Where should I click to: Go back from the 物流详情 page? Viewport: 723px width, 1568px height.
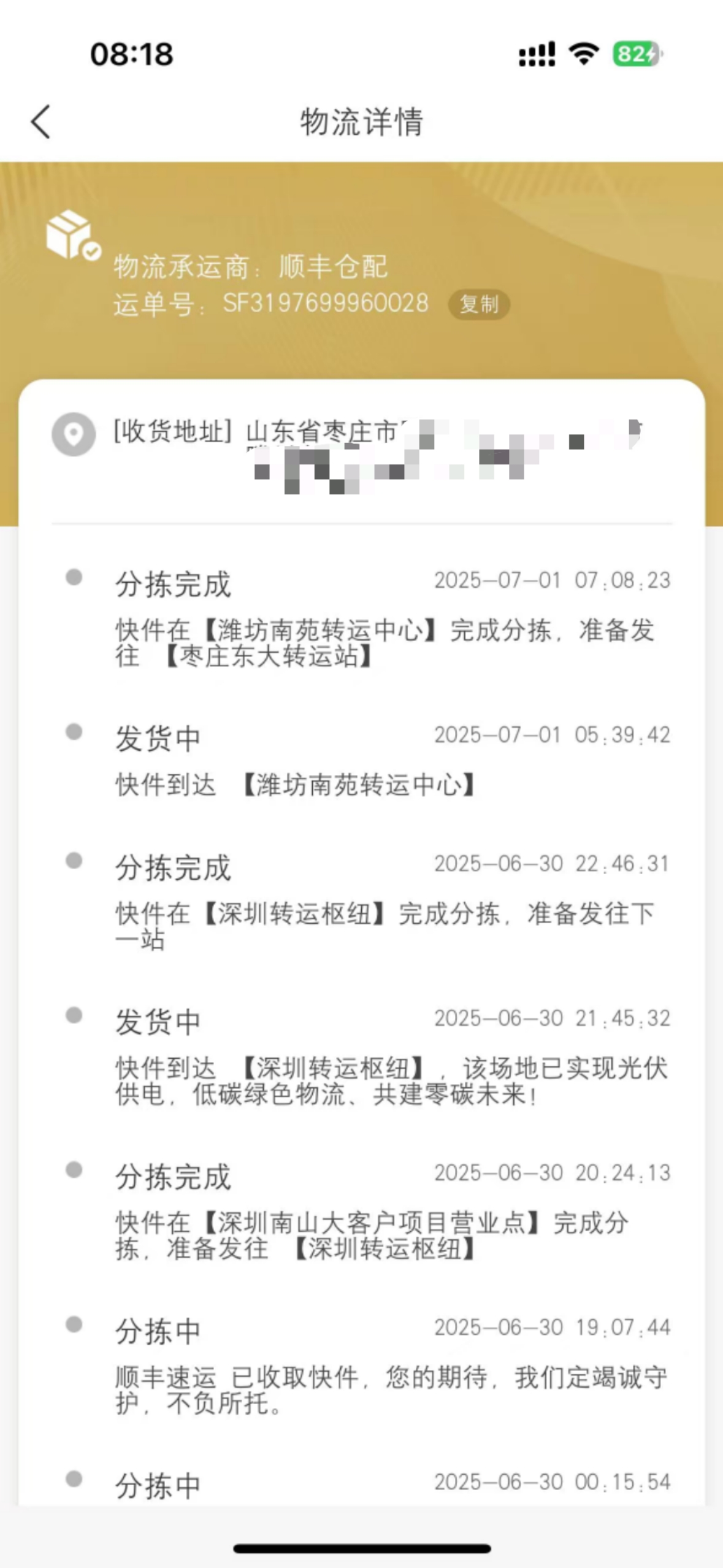40,121
